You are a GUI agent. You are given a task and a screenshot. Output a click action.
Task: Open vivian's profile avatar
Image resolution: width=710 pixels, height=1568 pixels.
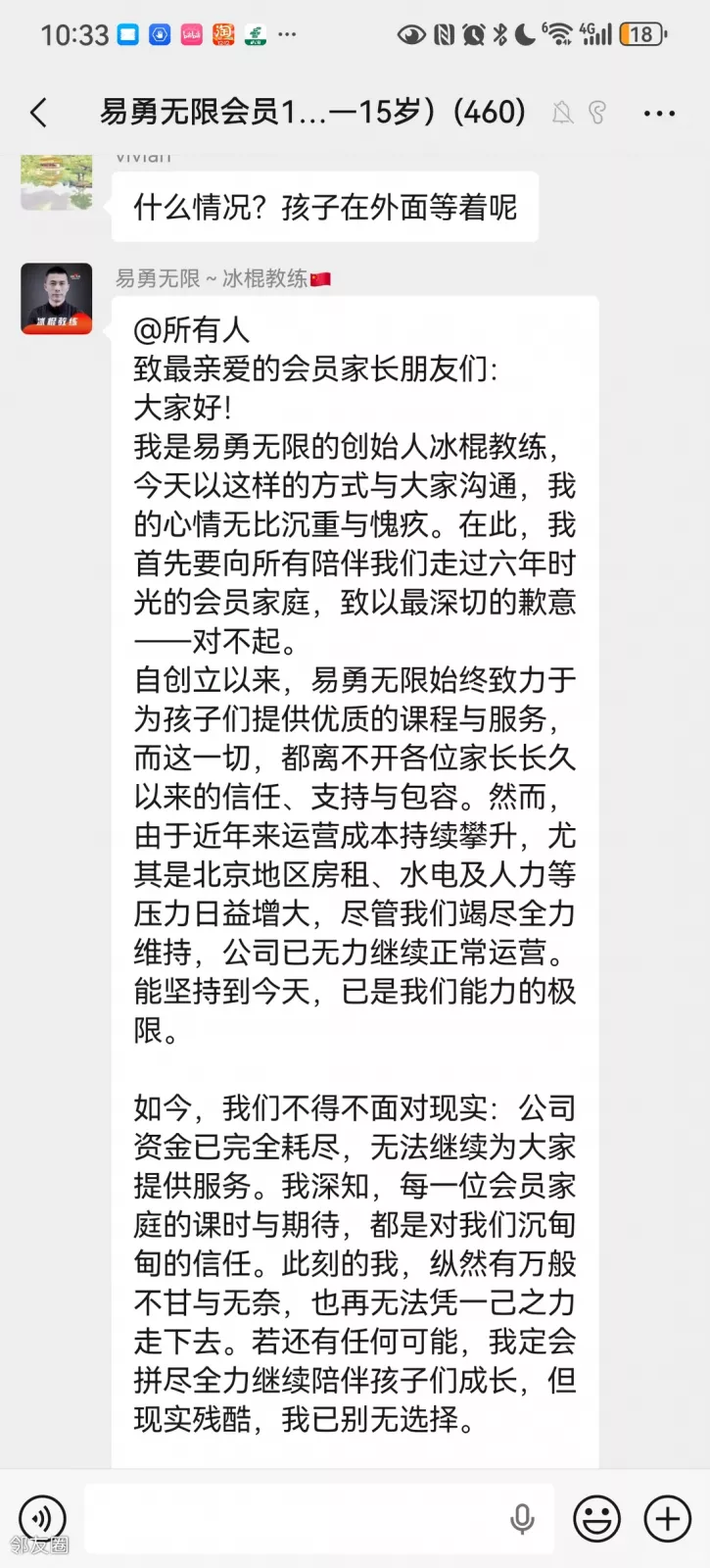(57, 182)
